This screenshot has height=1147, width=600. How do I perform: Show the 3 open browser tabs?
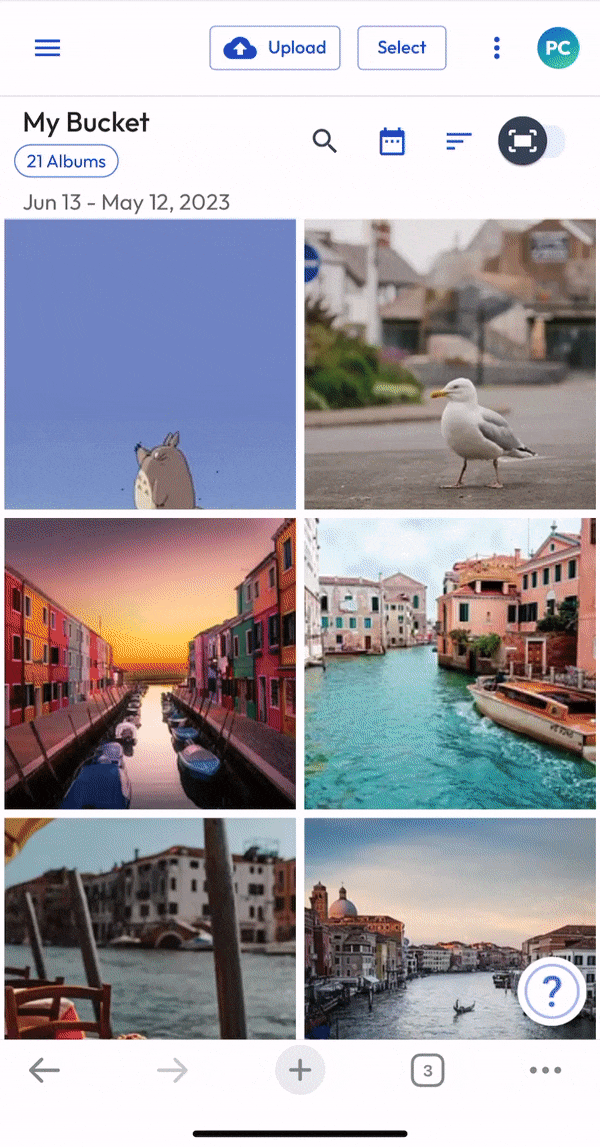[428, 1072]
